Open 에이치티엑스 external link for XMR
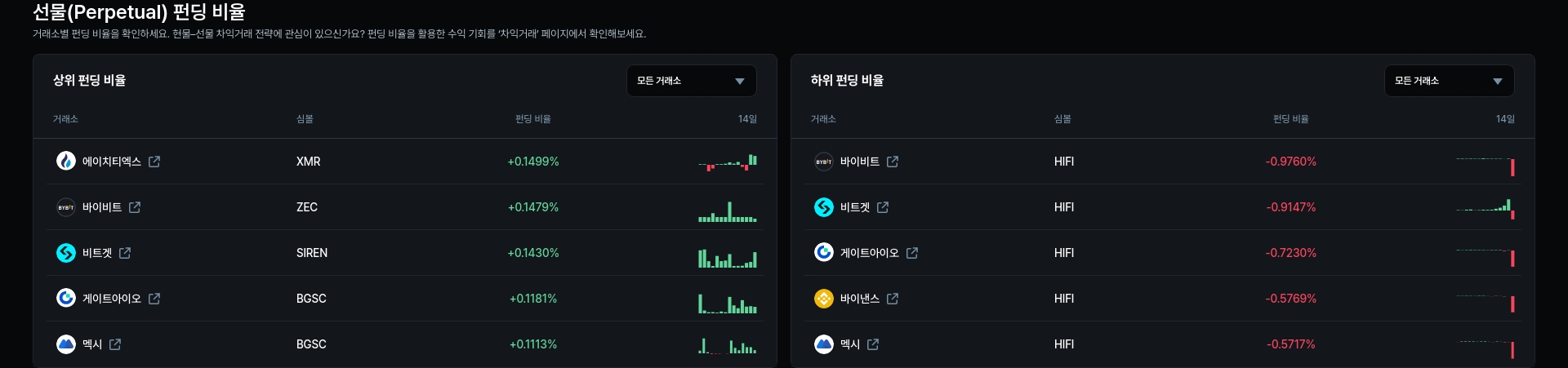The image size is (1568, 368). 154,162
